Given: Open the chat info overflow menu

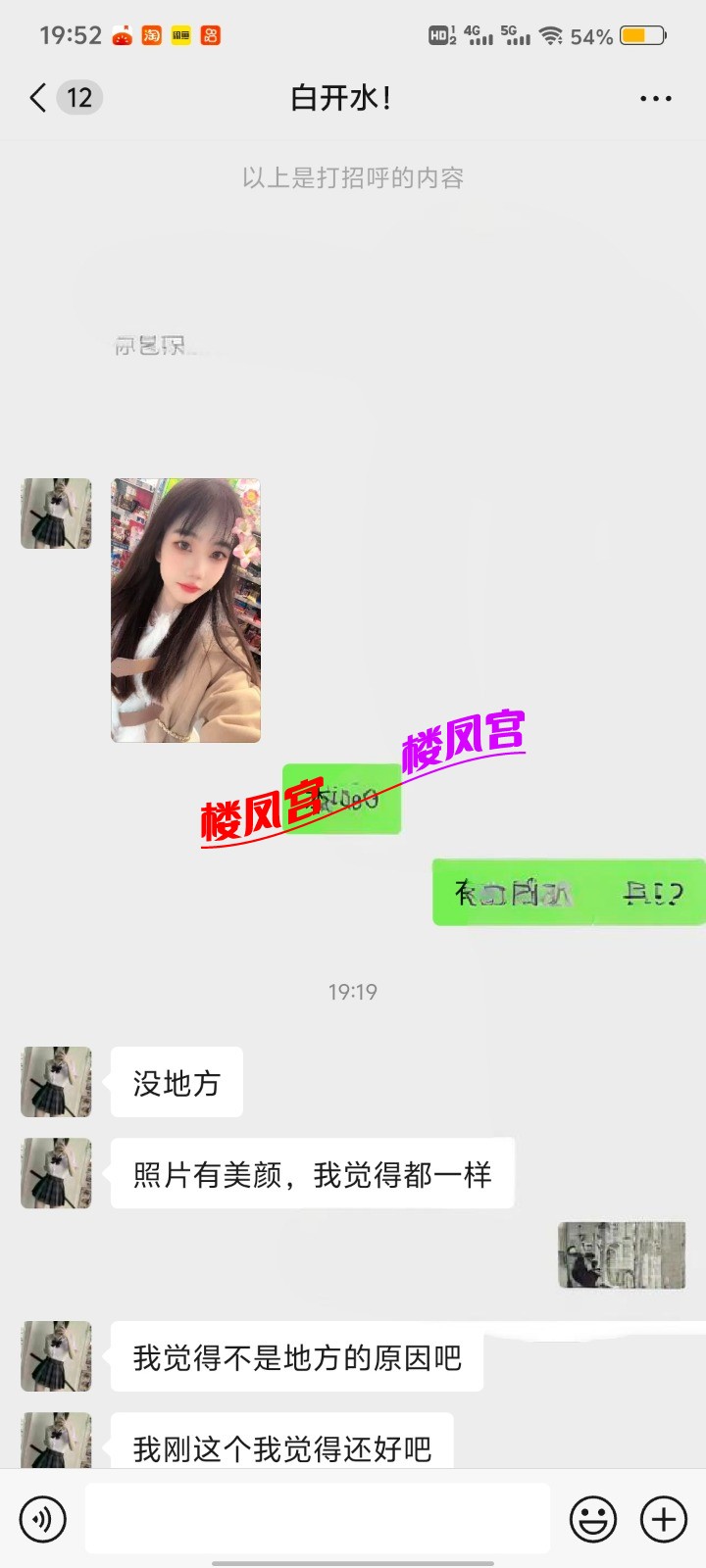Looking at the screenshot, I should [x=655, y=98].
